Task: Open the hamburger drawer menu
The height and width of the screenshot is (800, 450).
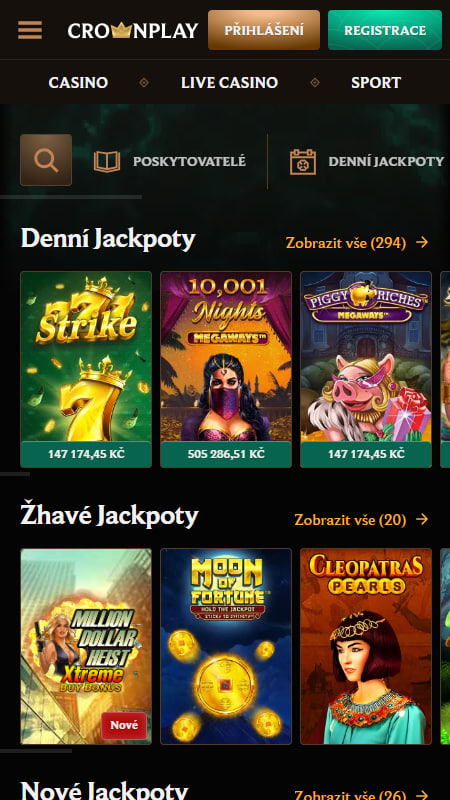Action: pyautogui.click(x=30, y=31)
